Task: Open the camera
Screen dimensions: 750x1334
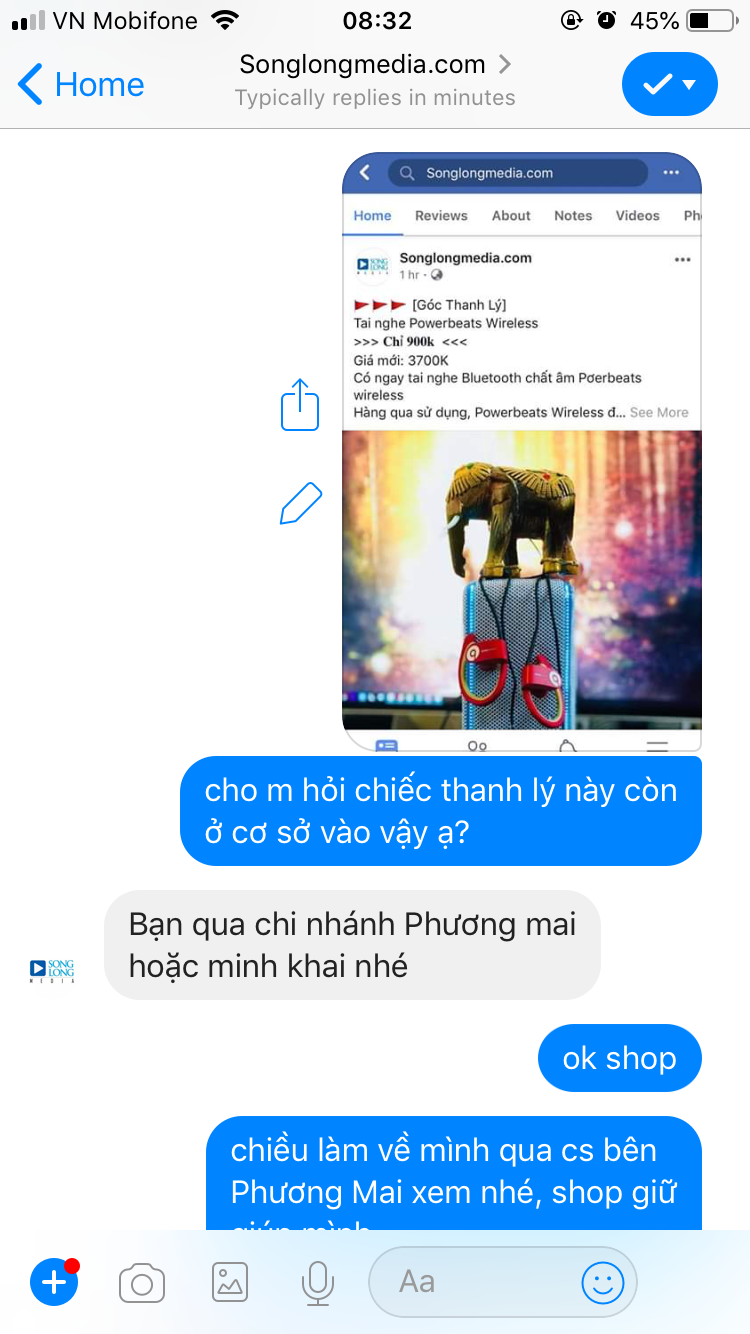Action: click(142, 1282)
